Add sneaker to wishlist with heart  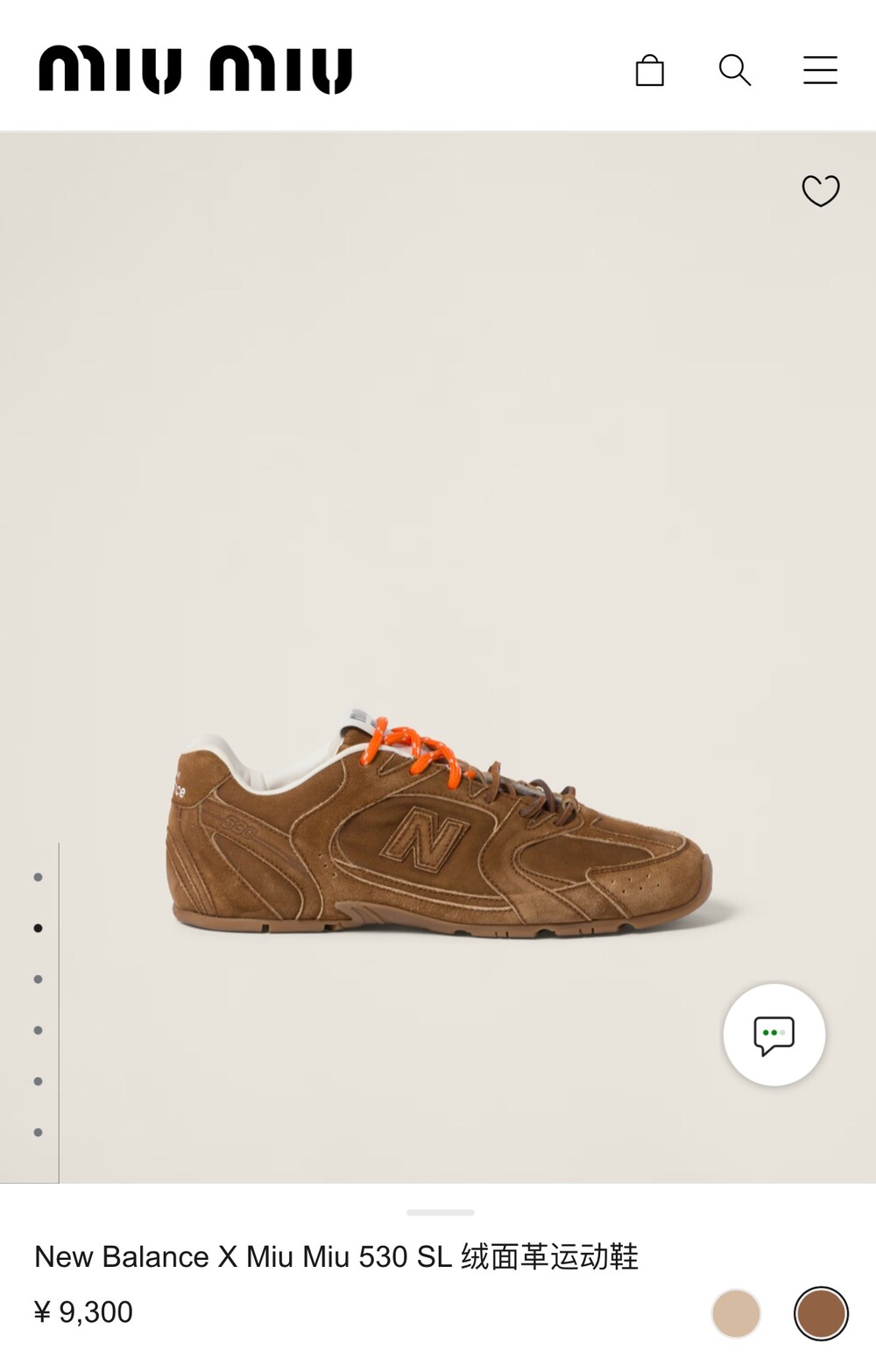click(x=821, y=190)
